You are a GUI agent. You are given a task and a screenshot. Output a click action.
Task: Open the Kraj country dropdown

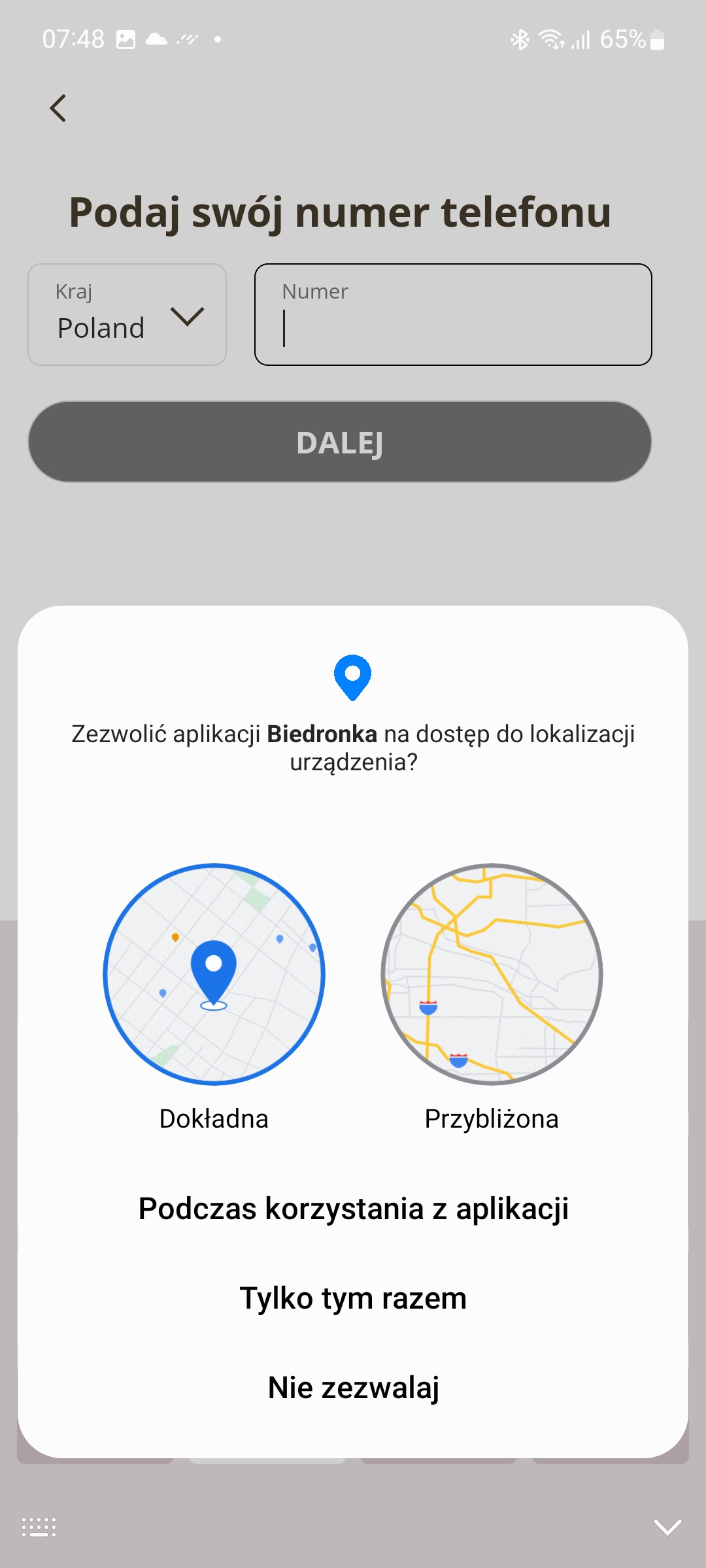127,314
